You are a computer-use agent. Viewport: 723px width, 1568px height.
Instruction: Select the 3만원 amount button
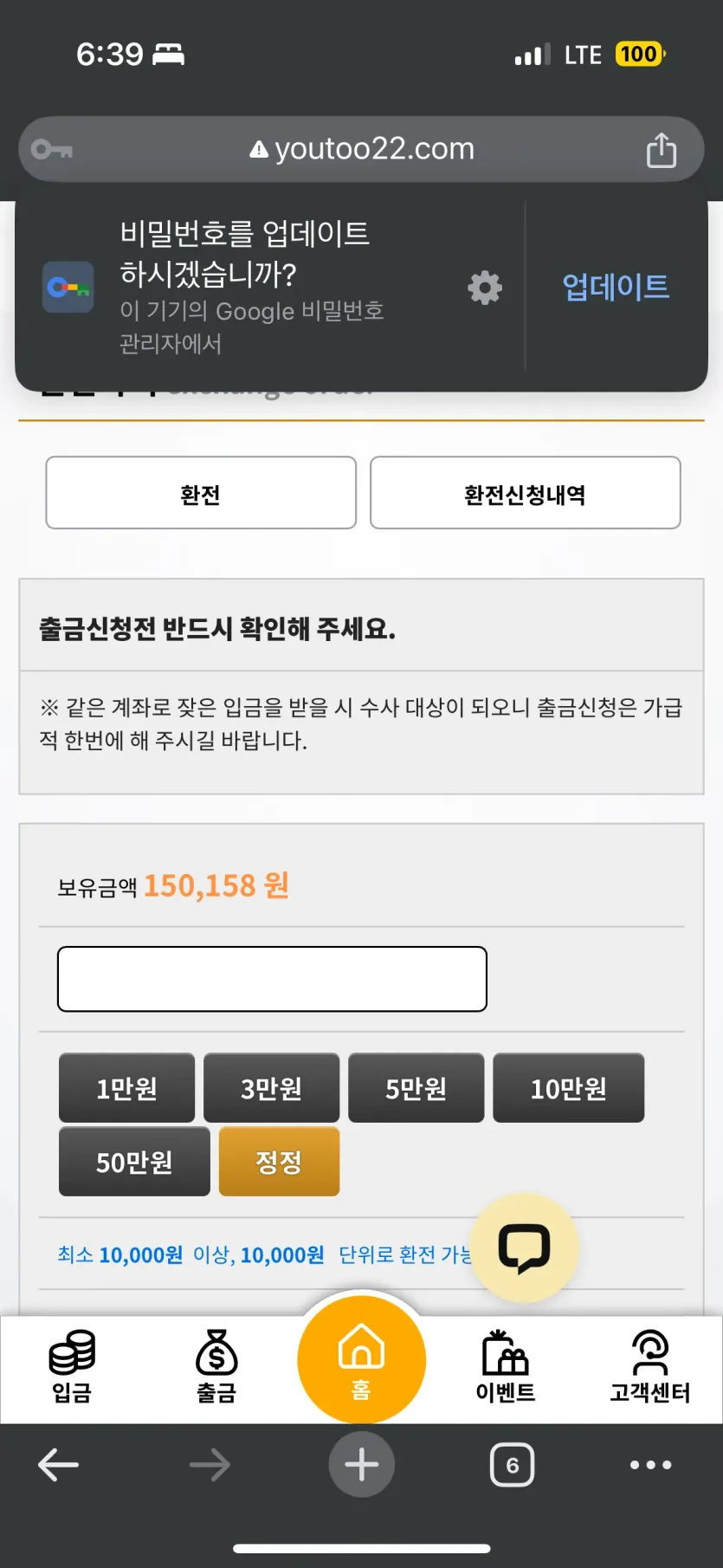271,1088
